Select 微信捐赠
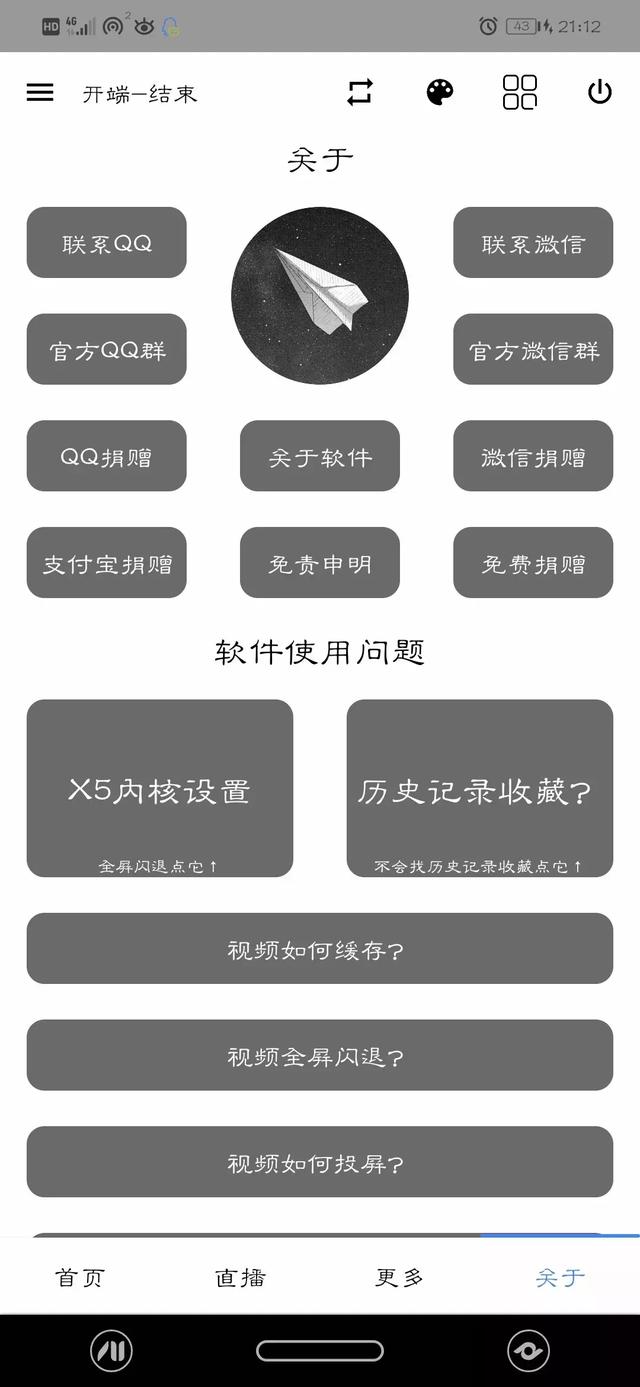 (533, 456)
